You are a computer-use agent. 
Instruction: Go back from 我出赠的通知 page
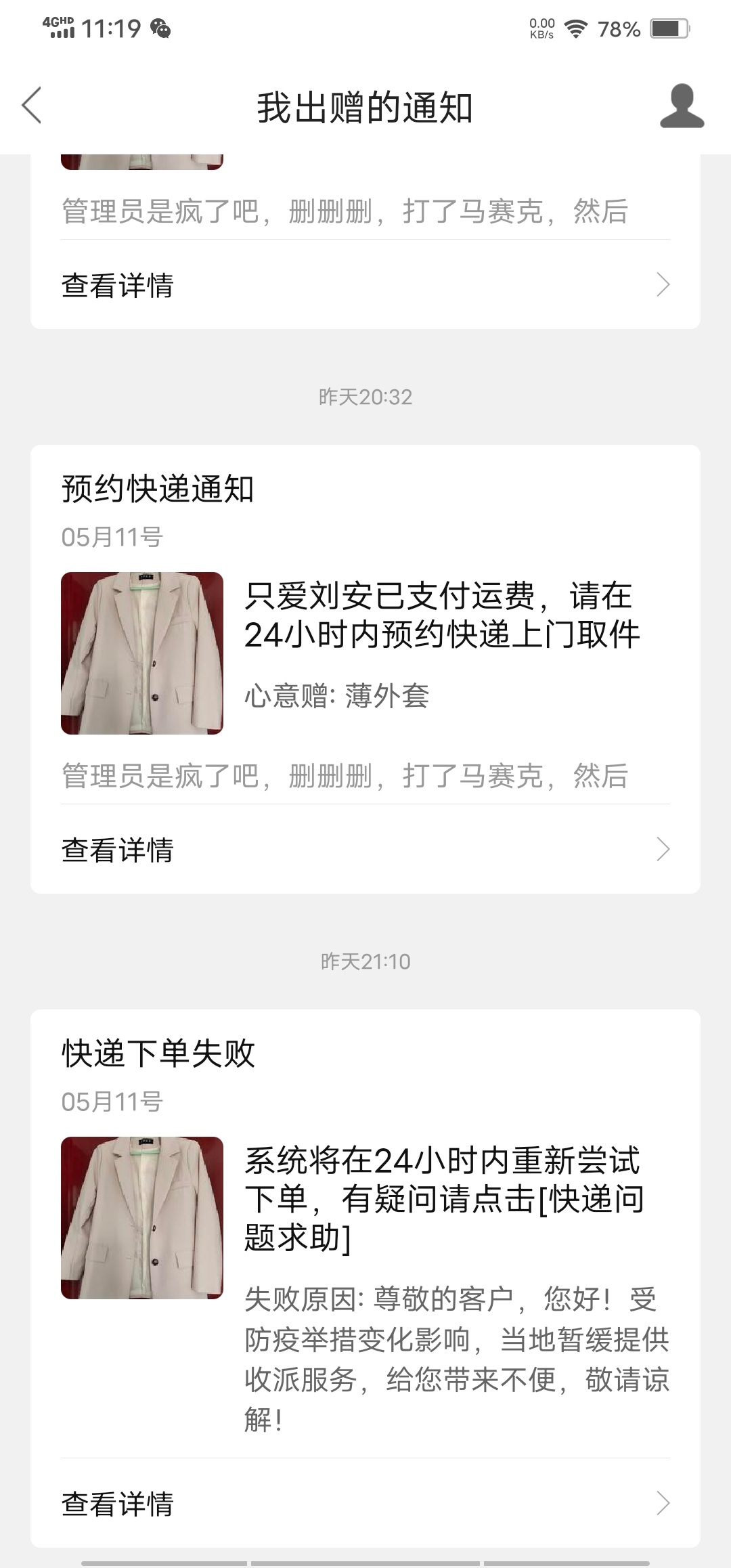point(32,106)
